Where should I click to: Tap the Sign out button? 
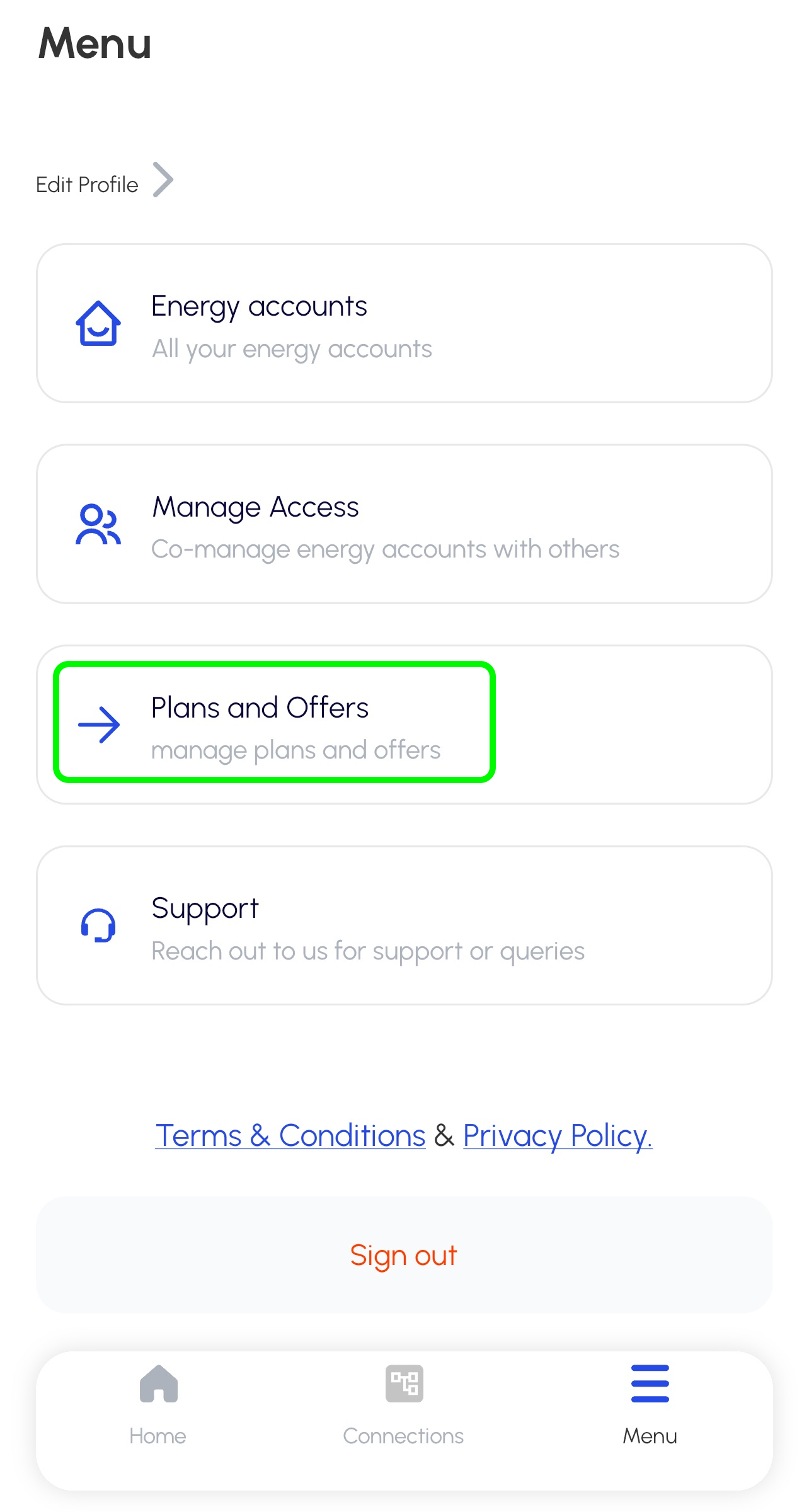404,1256
